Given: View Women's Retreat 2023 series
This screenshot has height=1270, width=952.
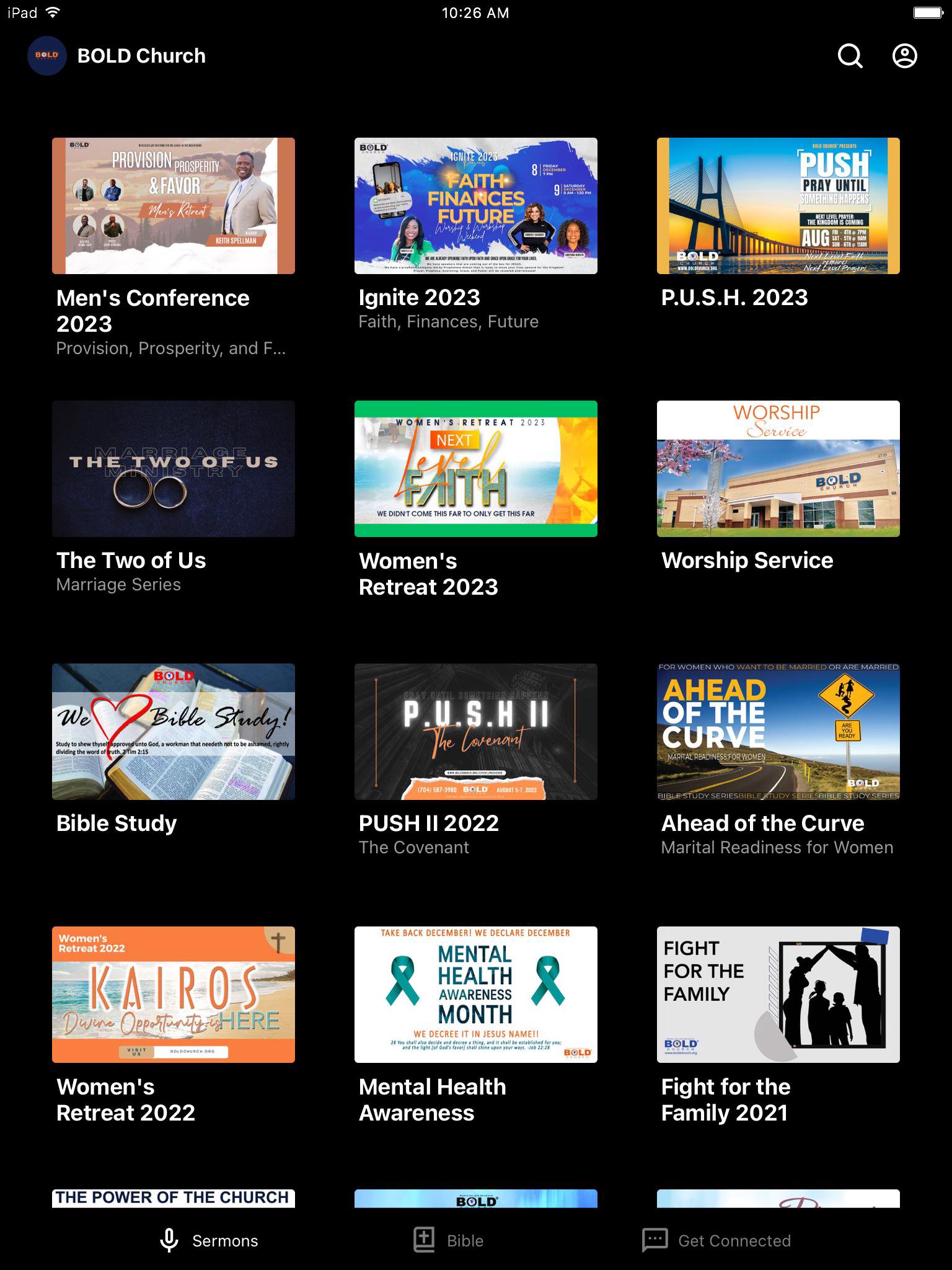Looking at the screenshot, I should [x=476, y=469].
